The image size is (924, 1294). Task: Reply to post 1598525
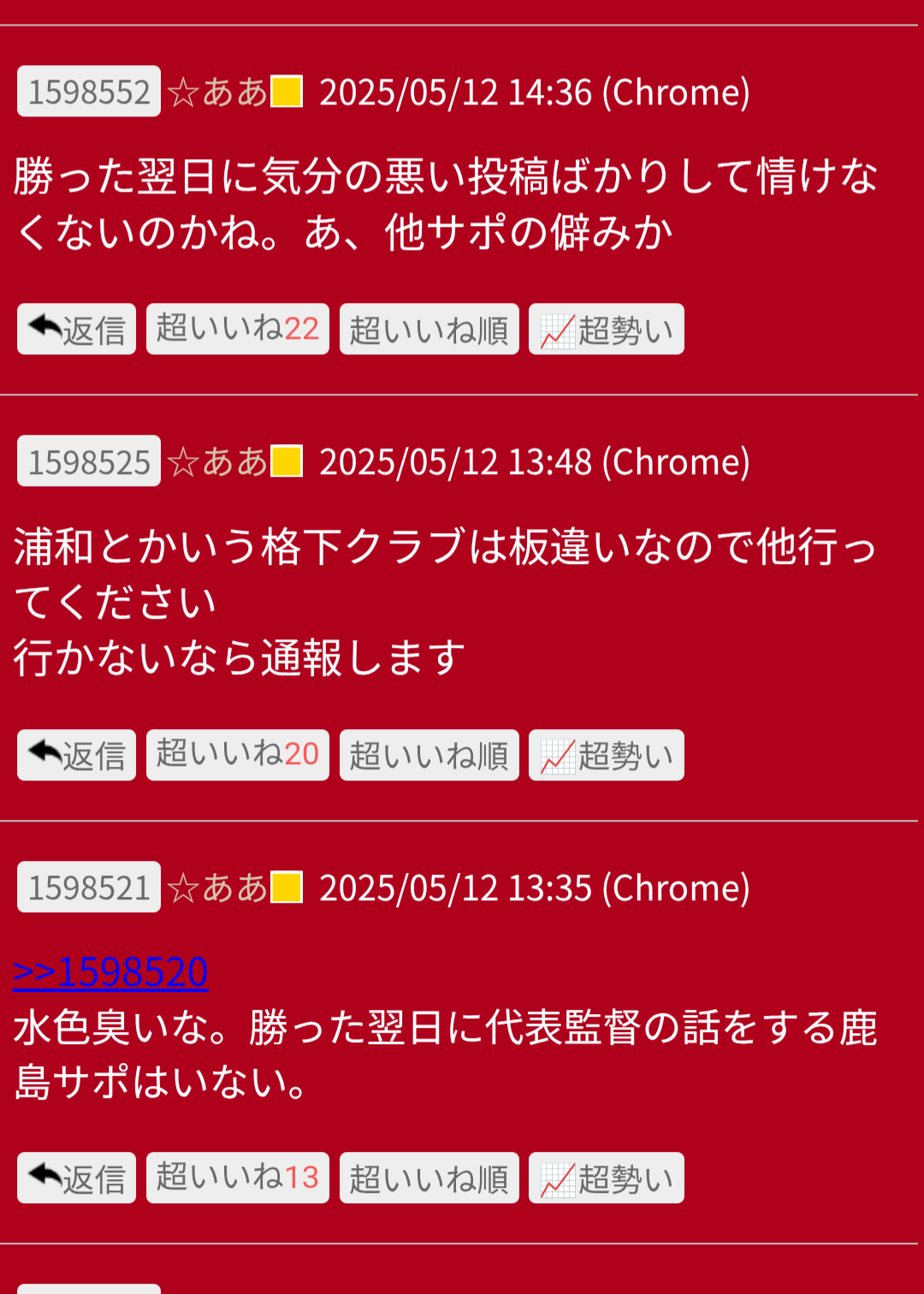(x=76, y=755)
